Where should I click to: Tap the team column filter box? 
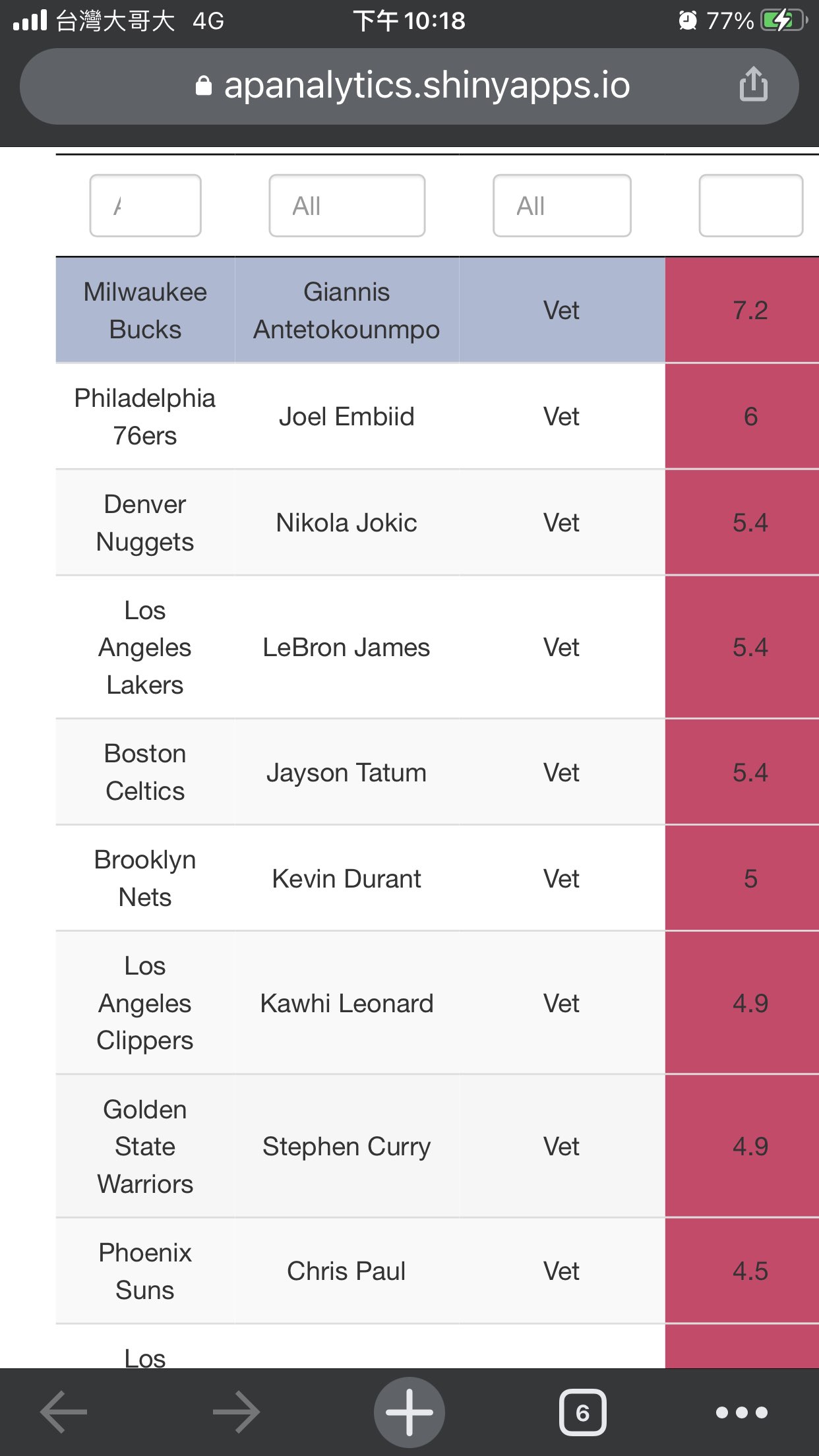[145, 206]
